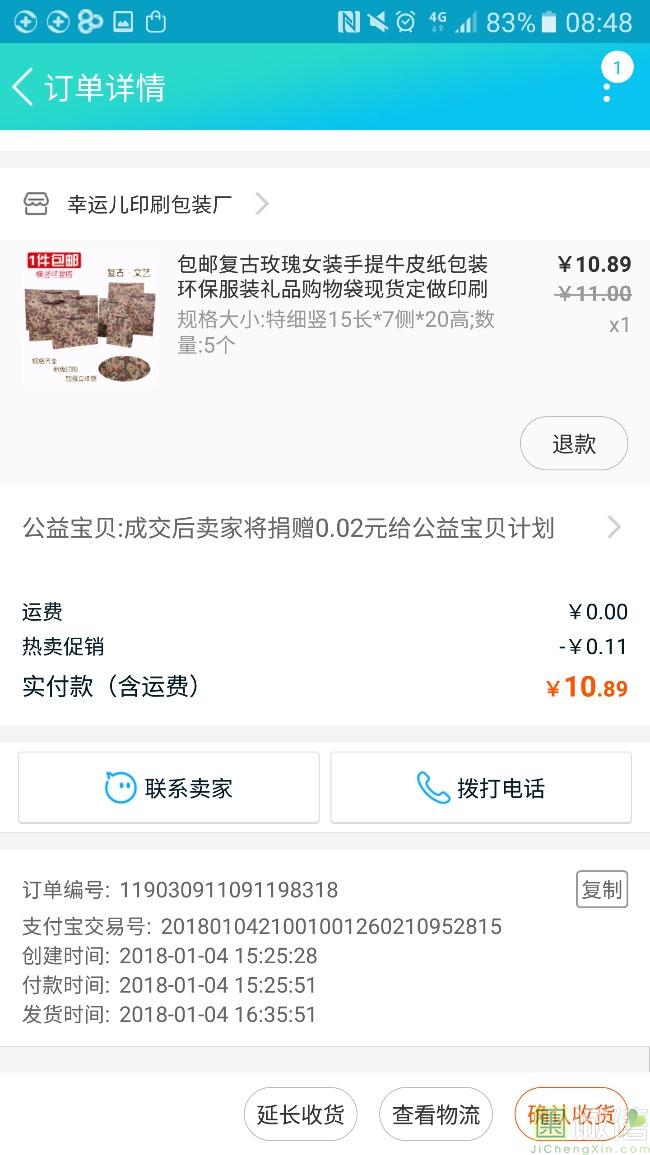The image size is (650, 1155).
Task: Copy the order number with 复制
Action: pyautogui.click(x=601, y=889)
